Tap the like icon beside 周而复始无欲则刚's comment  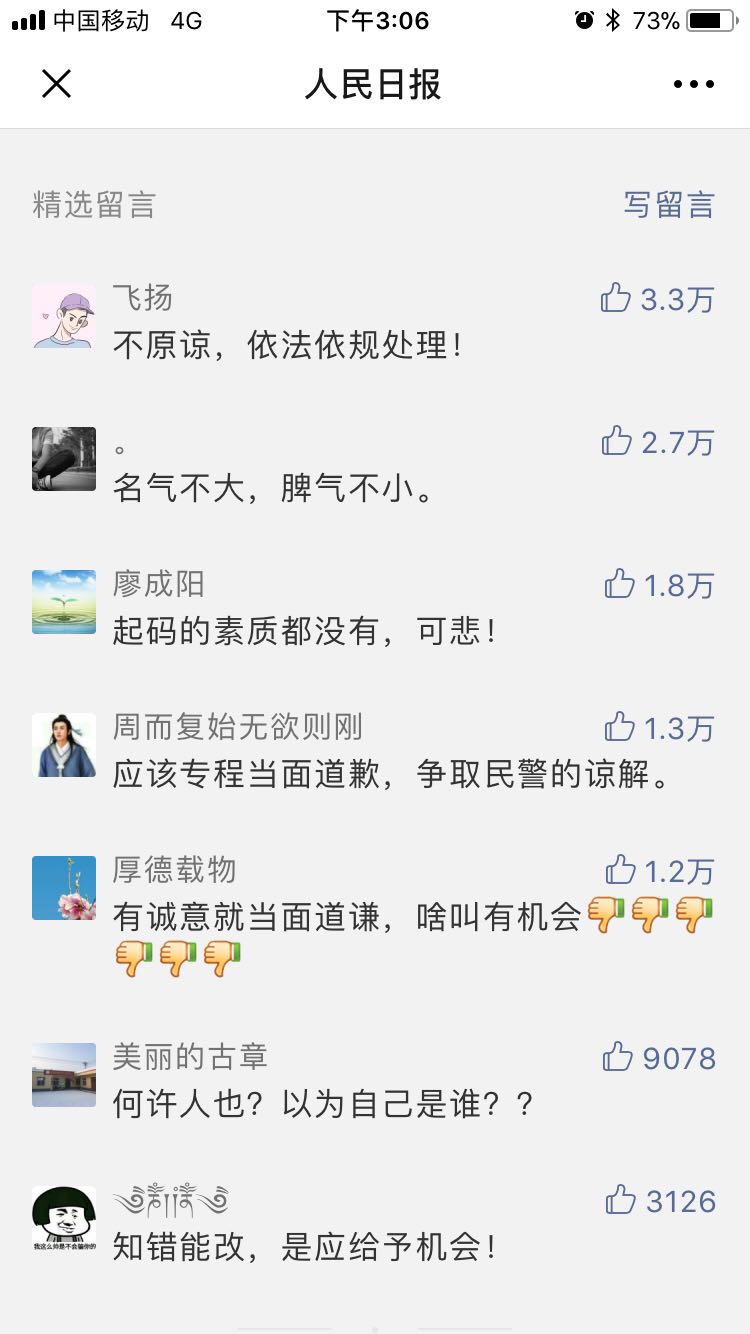point(619,728)
